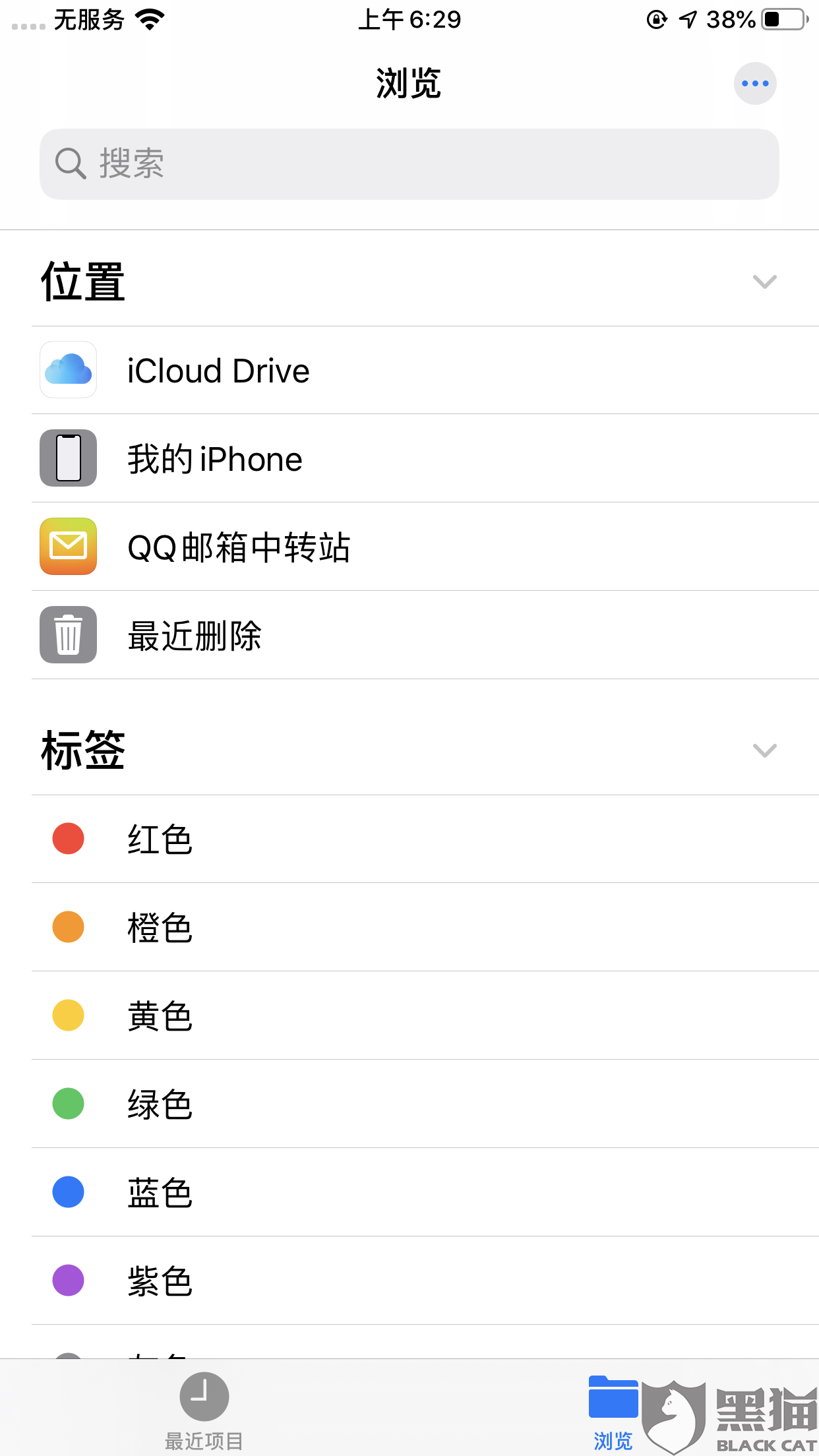Open the more options (three dots) menu

[754, 84]
